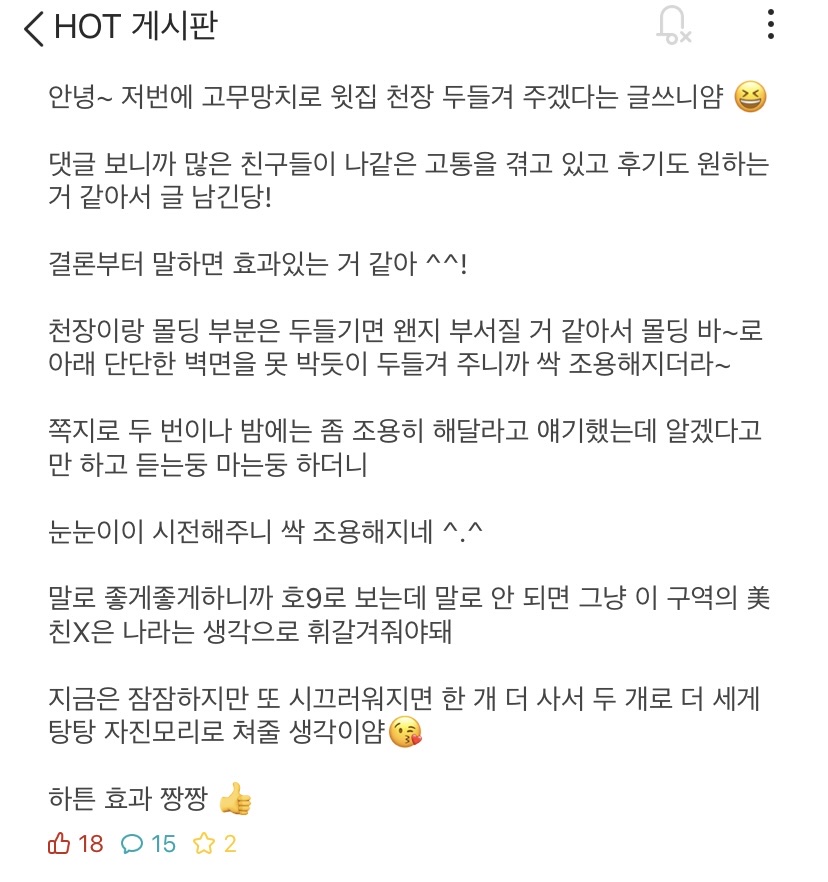Like this post with the thumbs-up icon

pos(59,843)
